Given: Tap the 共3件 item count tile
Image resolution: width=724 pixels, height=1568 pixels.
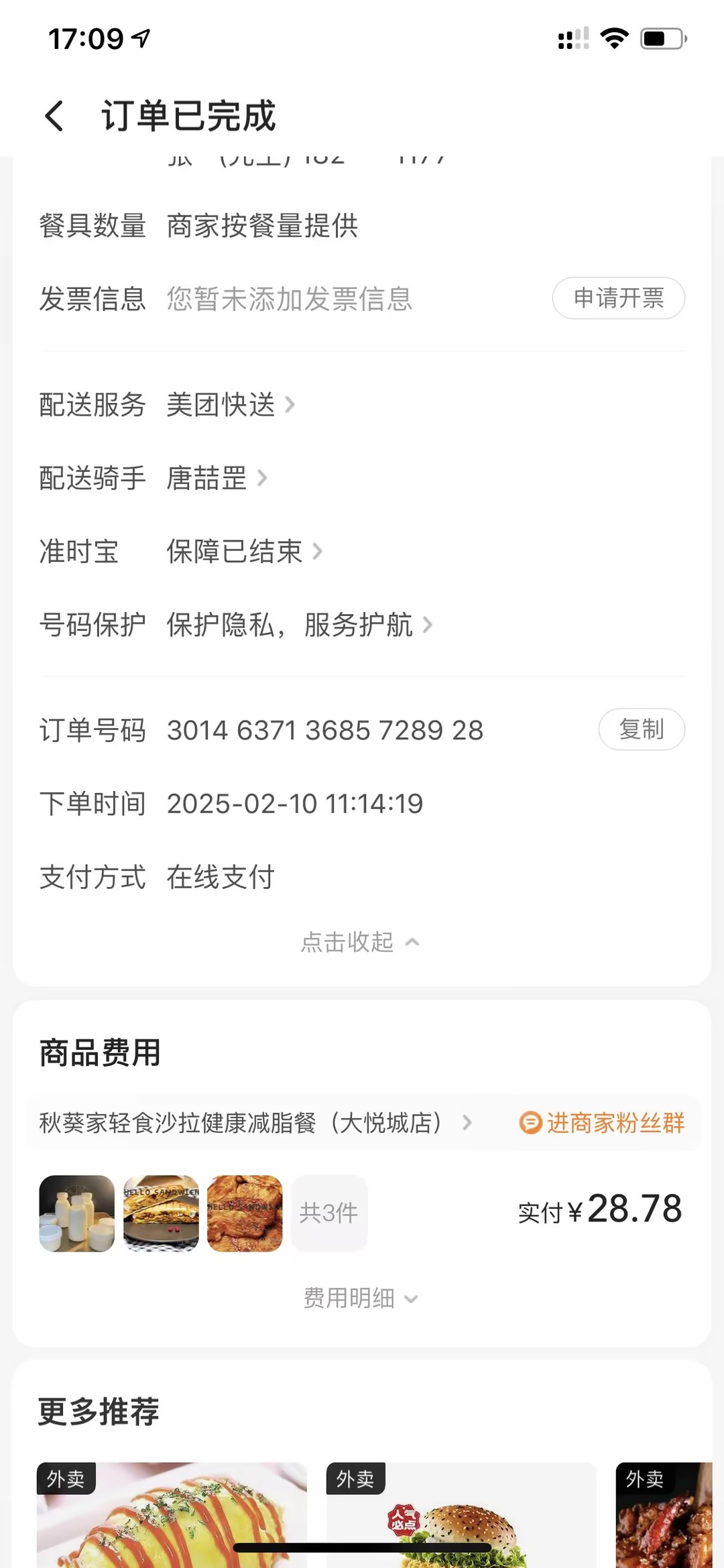Looking at the screenshot, I should [328, 1213].
